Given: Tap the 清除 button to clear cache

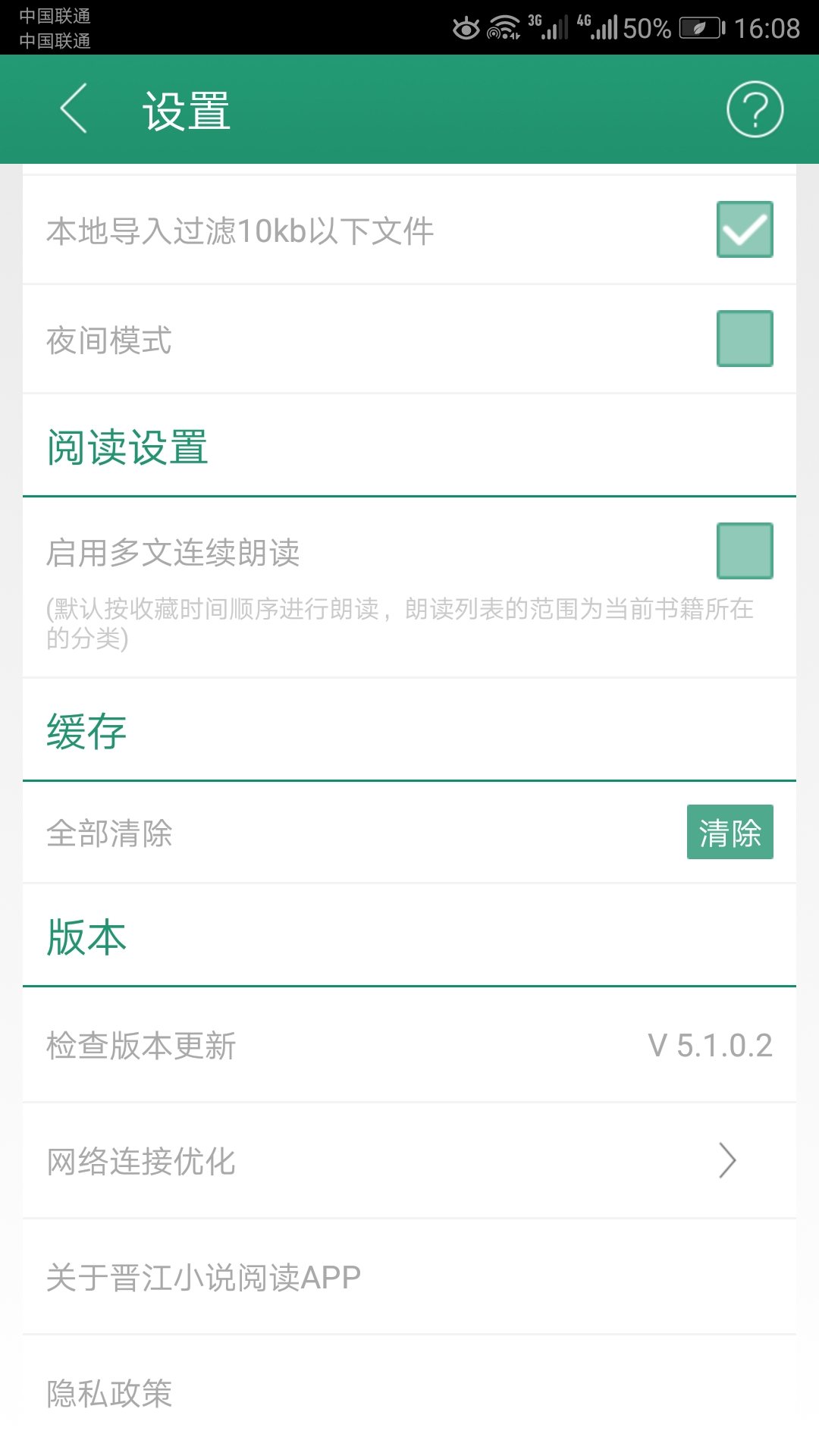Looking at the screenshot, I should coord(730,832).
